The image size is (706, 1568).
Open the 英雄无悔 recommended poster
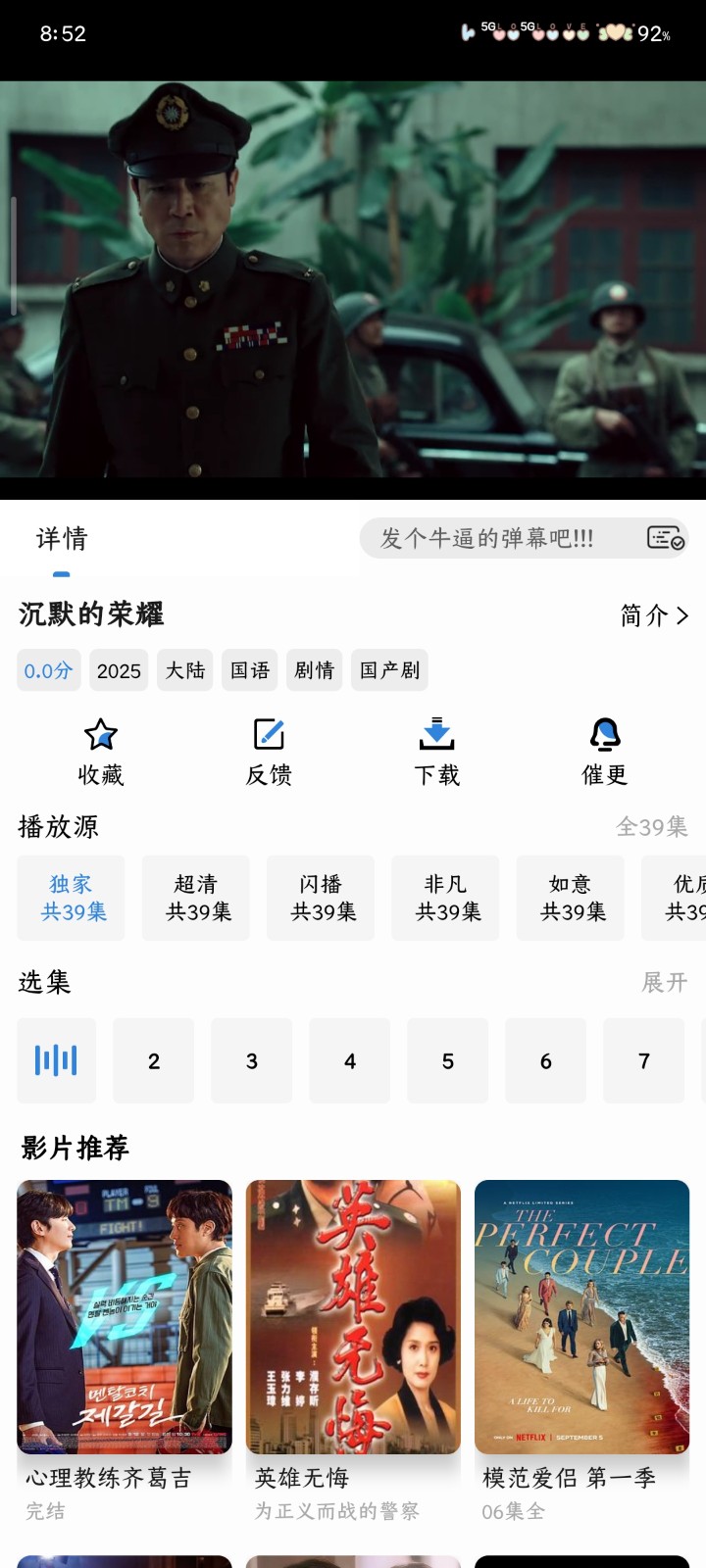point(353,1317)
